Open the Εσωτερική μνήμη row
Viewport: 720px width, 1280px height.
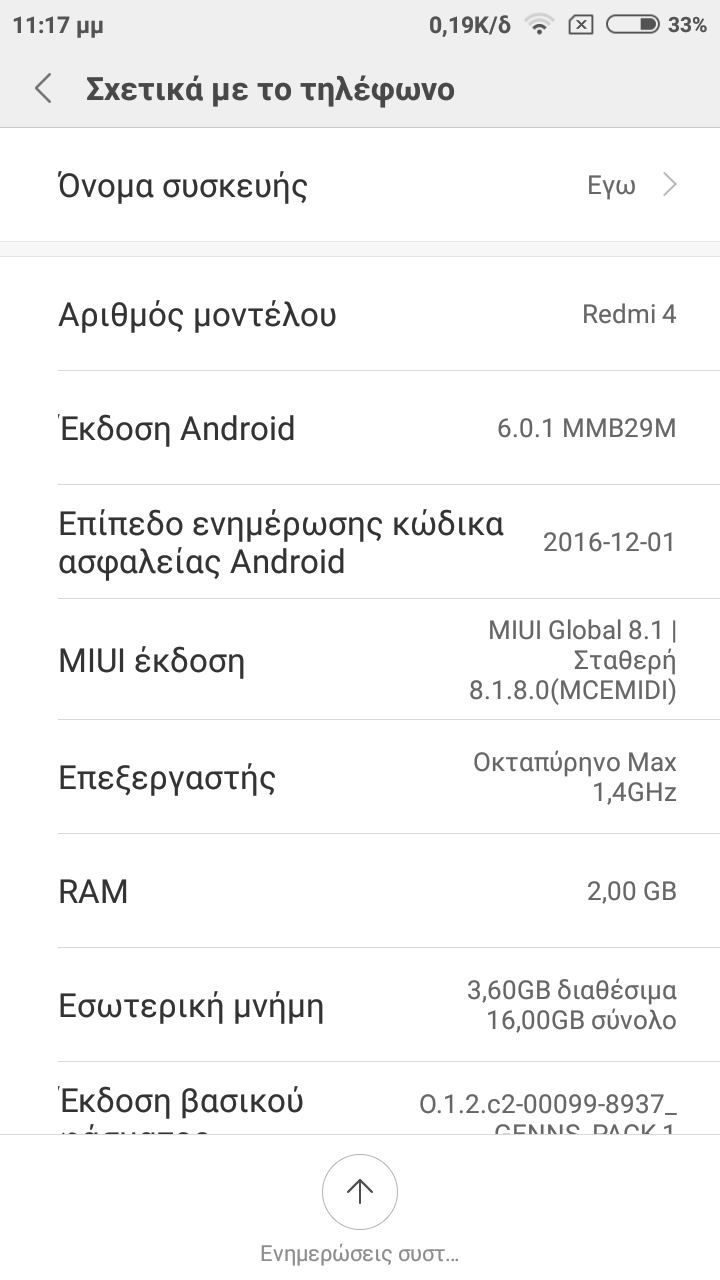(360, 1005)
